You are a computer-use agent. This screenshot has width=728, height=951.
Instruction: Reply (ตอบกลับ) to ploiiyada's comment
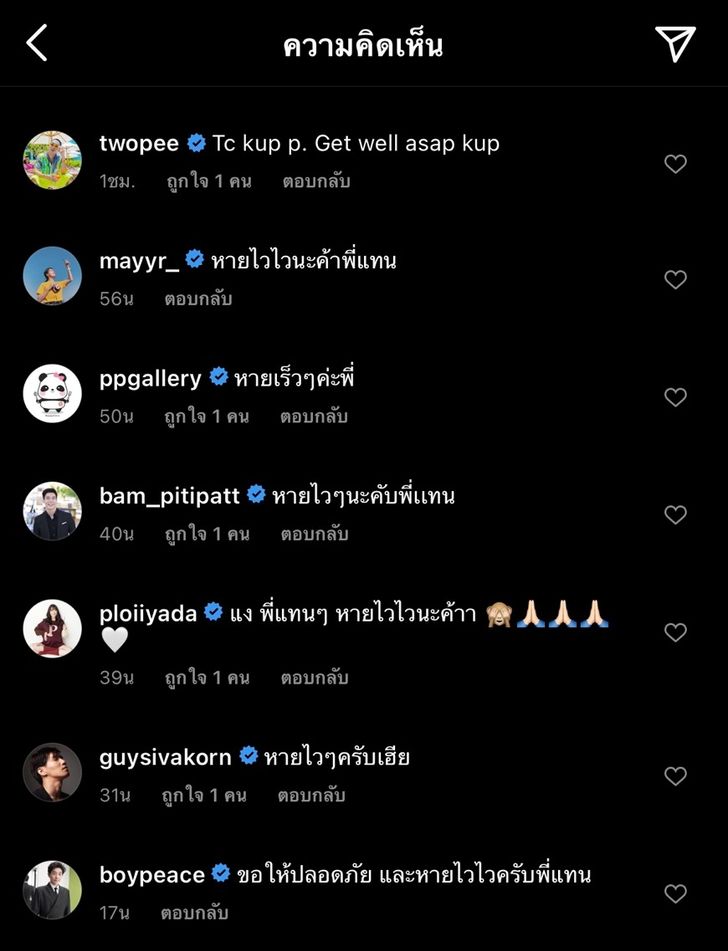tap(314, 678)
